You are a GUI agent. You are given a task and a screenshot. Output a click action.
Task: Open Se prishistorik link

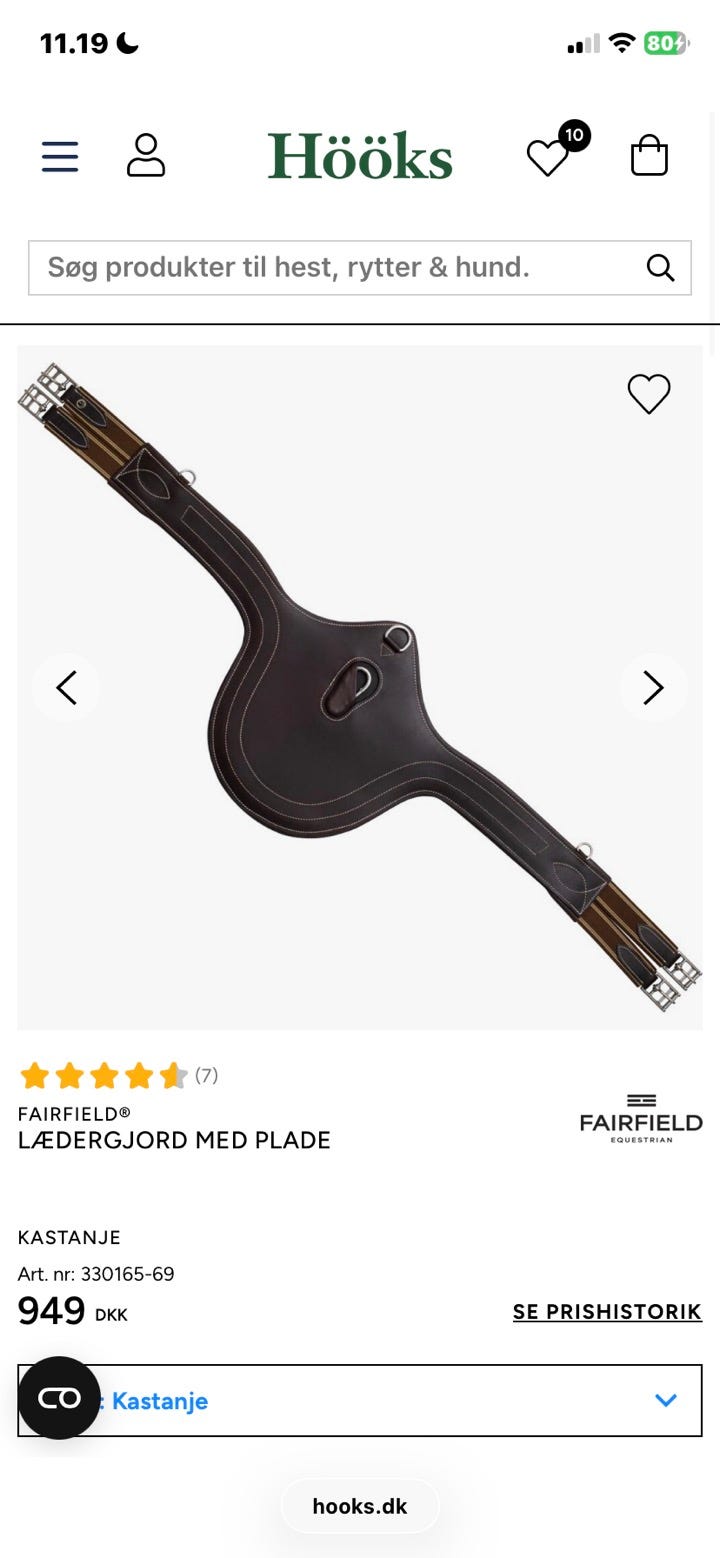[607, 1312]
